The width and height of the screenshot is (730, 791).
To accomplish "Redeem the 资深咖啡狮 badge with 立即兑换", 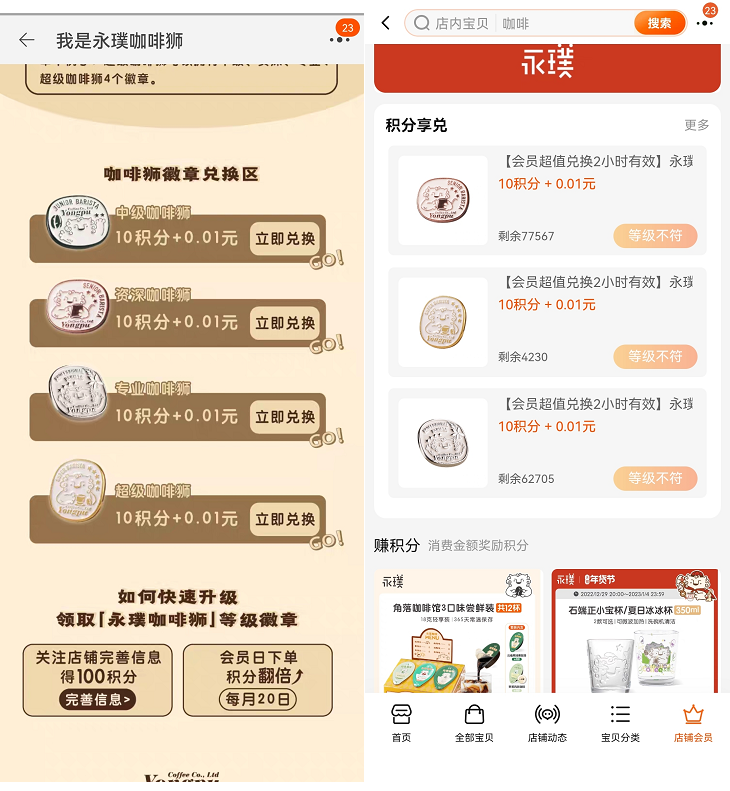I will pyautogui.click(x=285, y=323).
